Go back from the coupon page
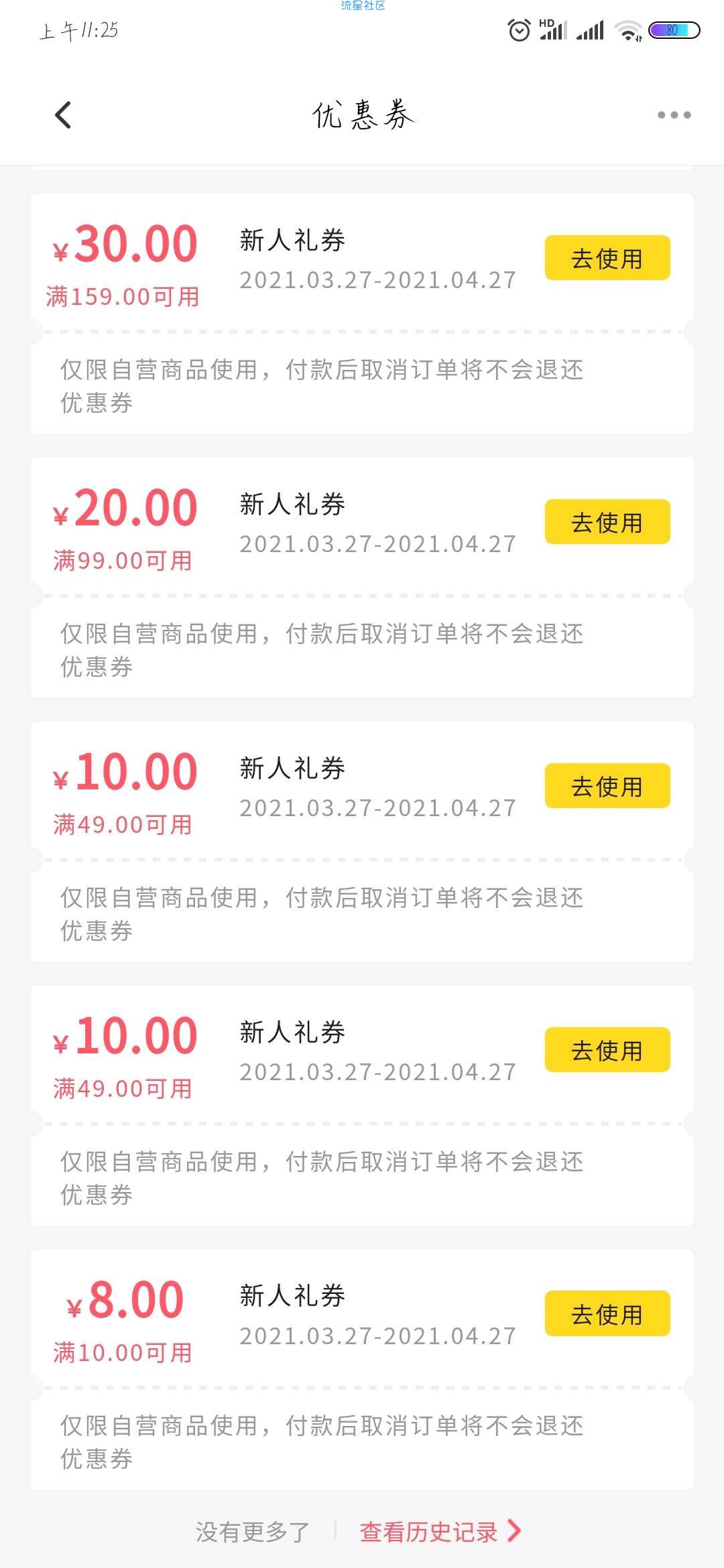This screenshot has height=1568, width=724. tap(63, 115)
